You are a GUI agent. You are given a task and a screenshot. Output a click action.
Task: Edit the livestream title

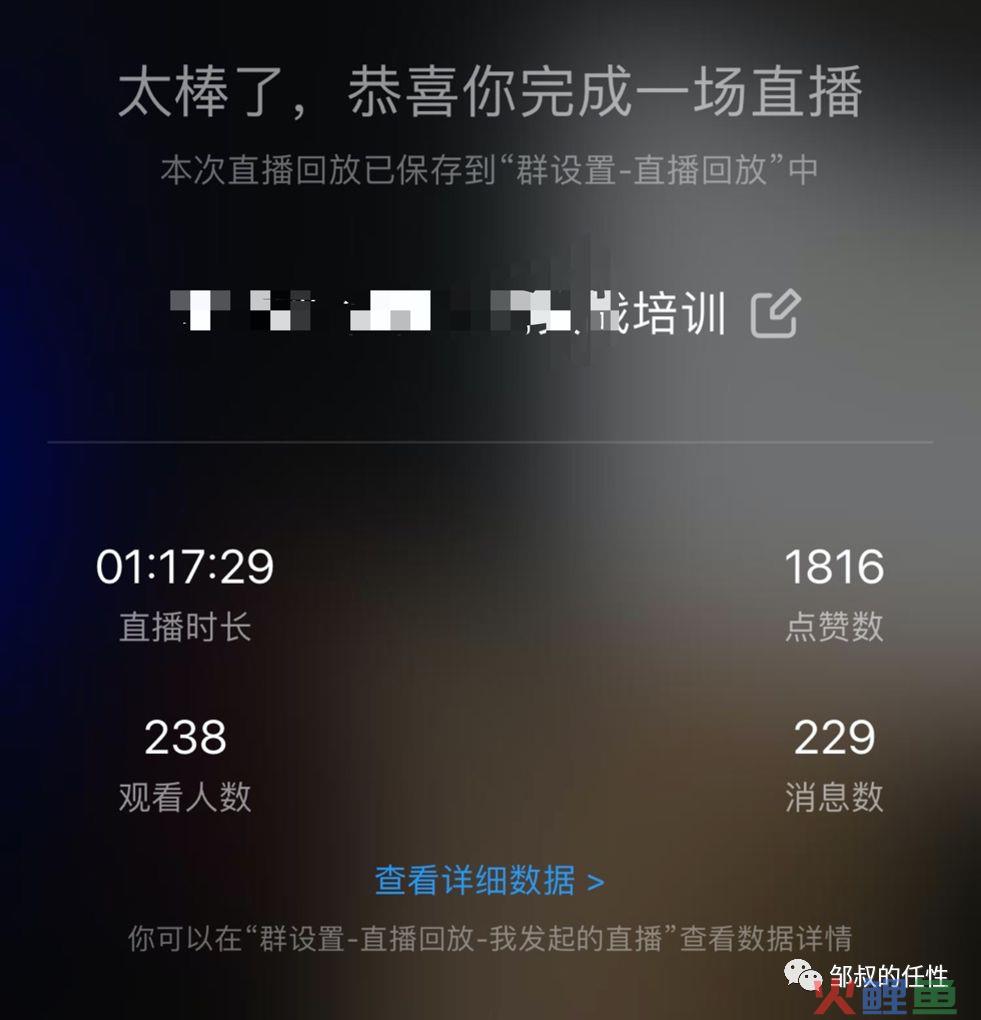point(774,313)
